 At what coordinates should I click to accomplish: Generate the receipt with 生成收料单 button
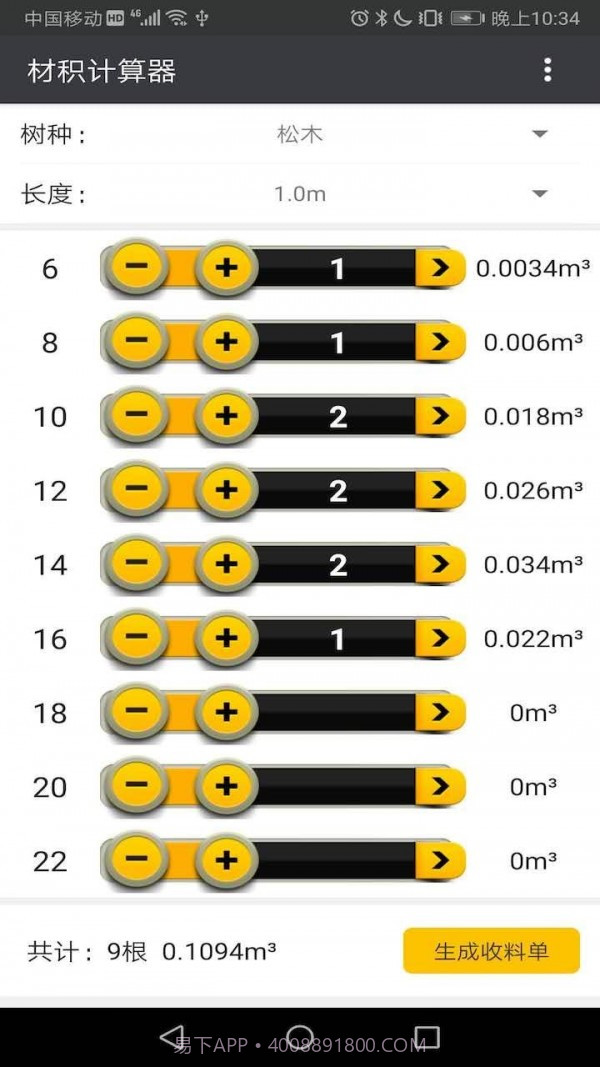pyautogui.click(x=491, y=951)
